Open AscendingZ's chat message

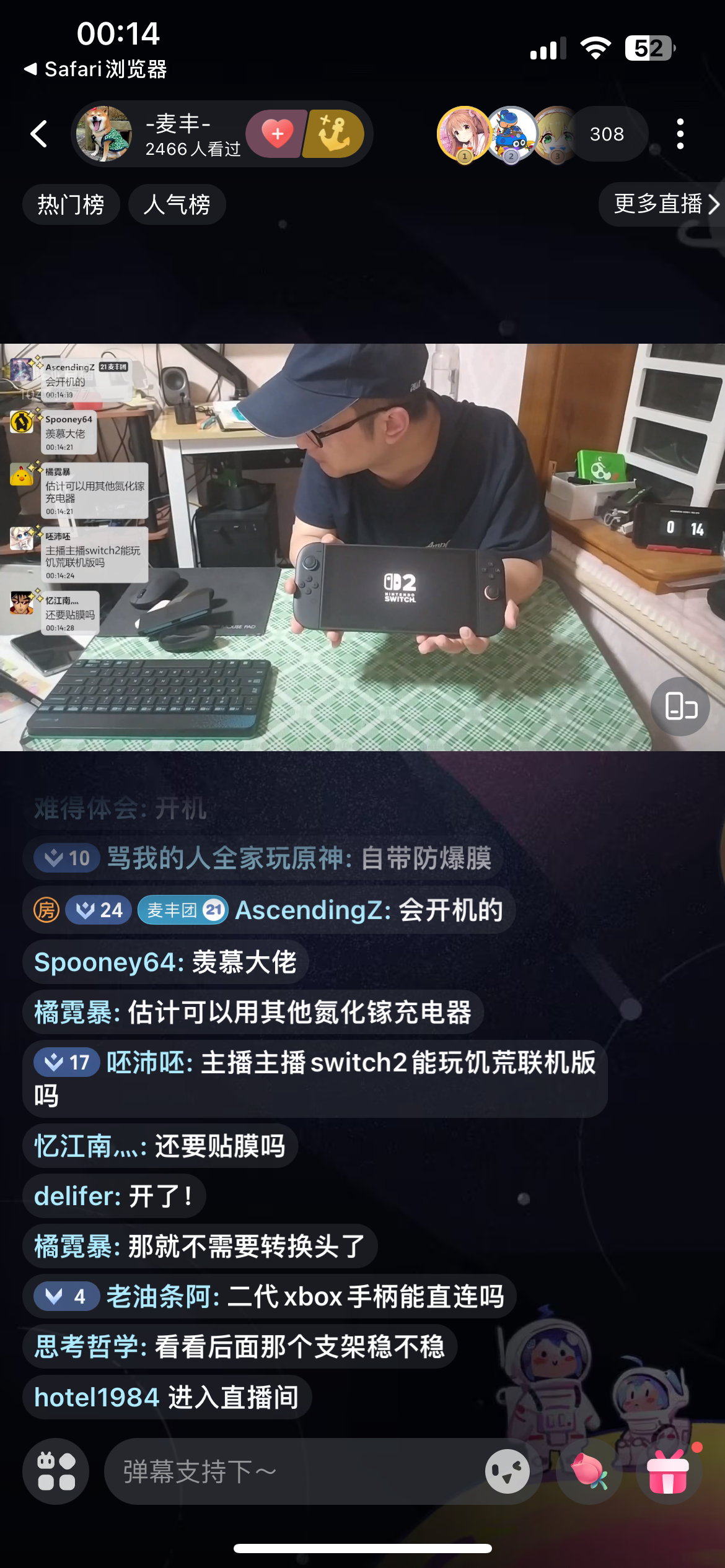tap(368, 910)
